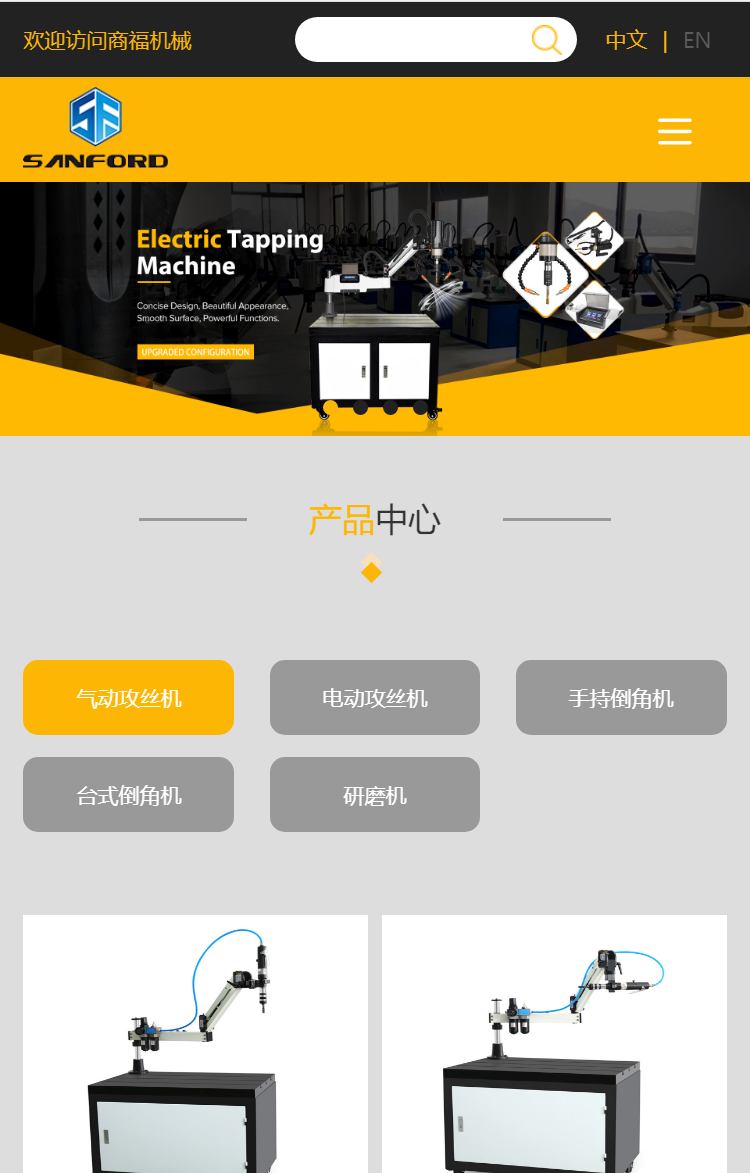This screenshot has height=1173, width=750.
Task: Select the 台式倒角机 category
Action: 128,795
